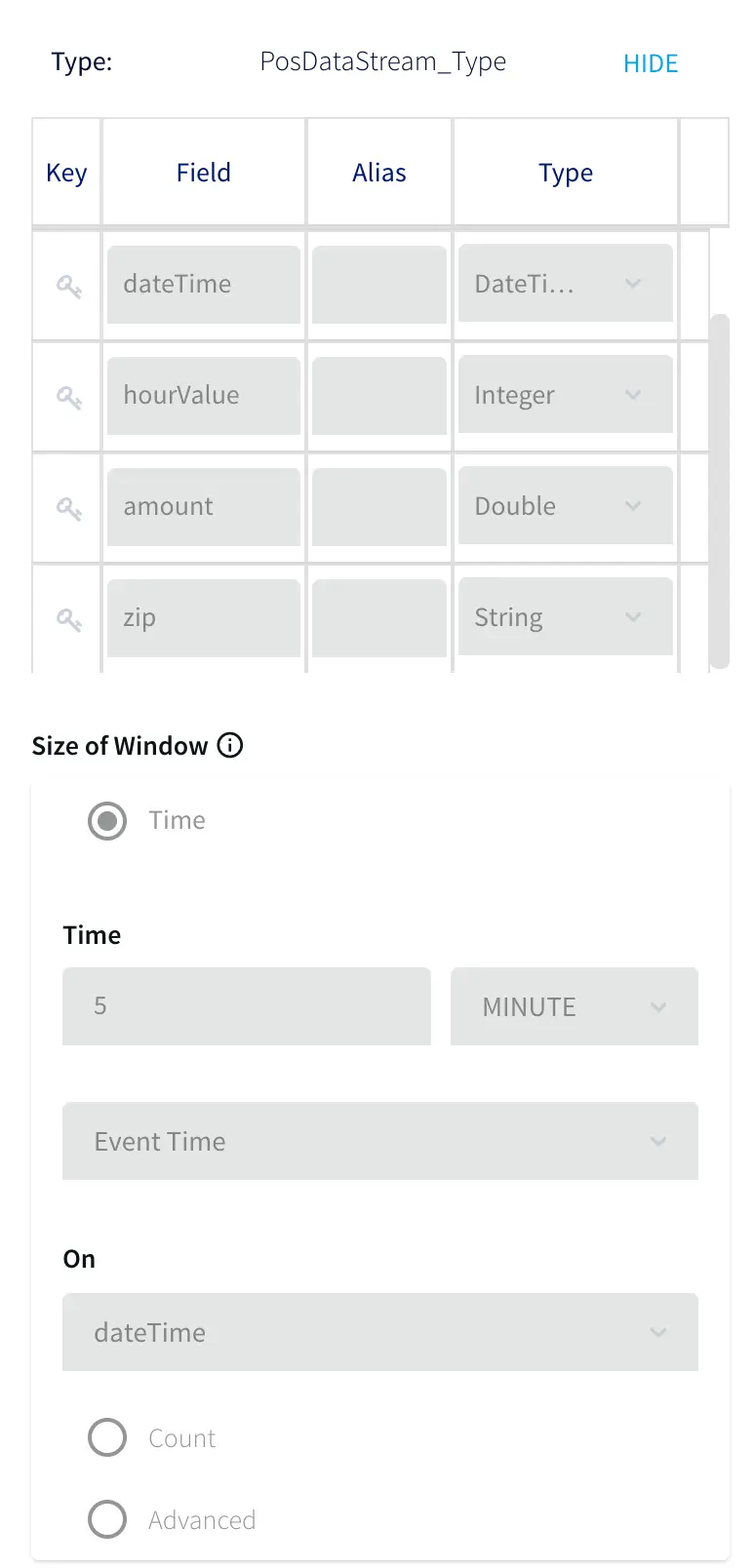
Task: Open the Integer type dropdown
Action: point(565,395)
